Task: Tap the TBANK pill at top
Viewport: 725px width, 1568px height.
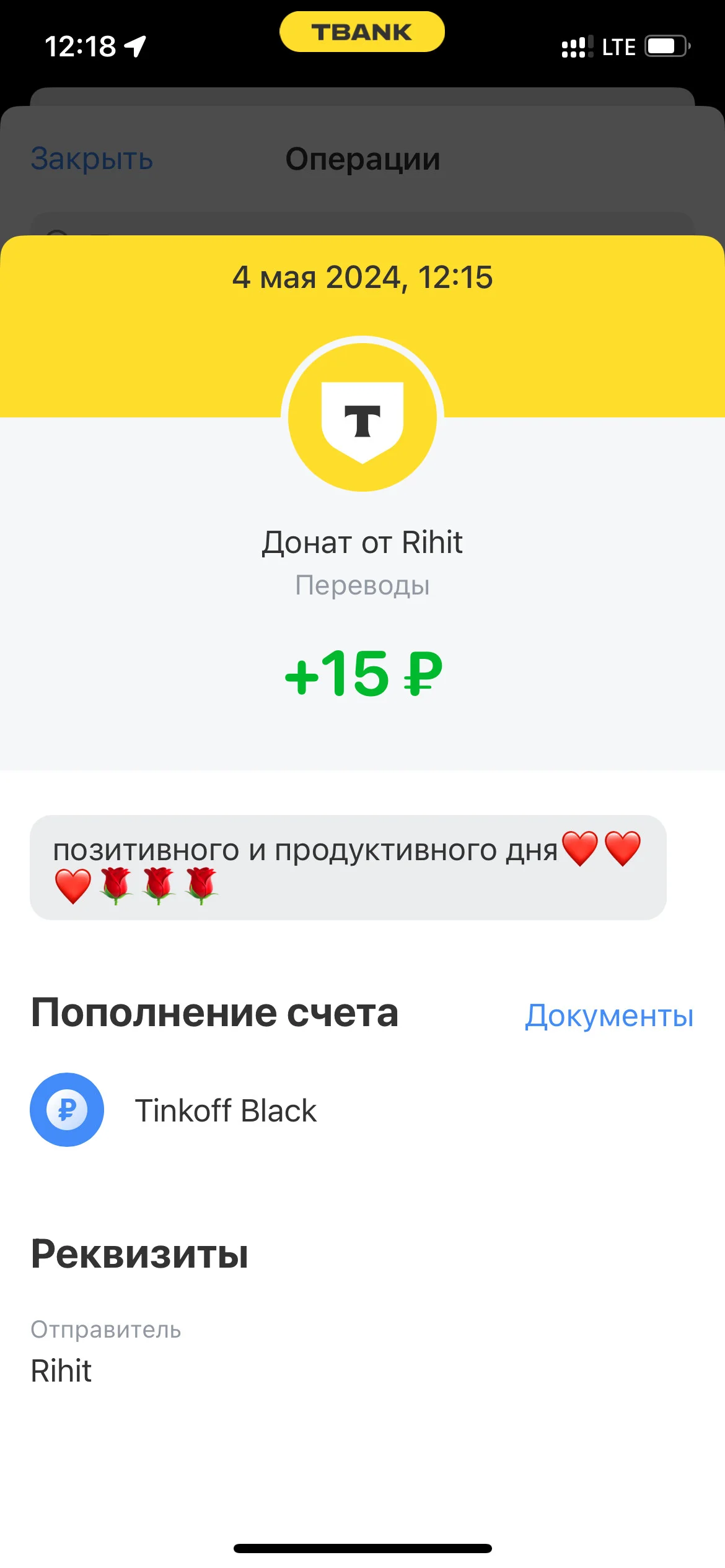Action: (362, 32)
